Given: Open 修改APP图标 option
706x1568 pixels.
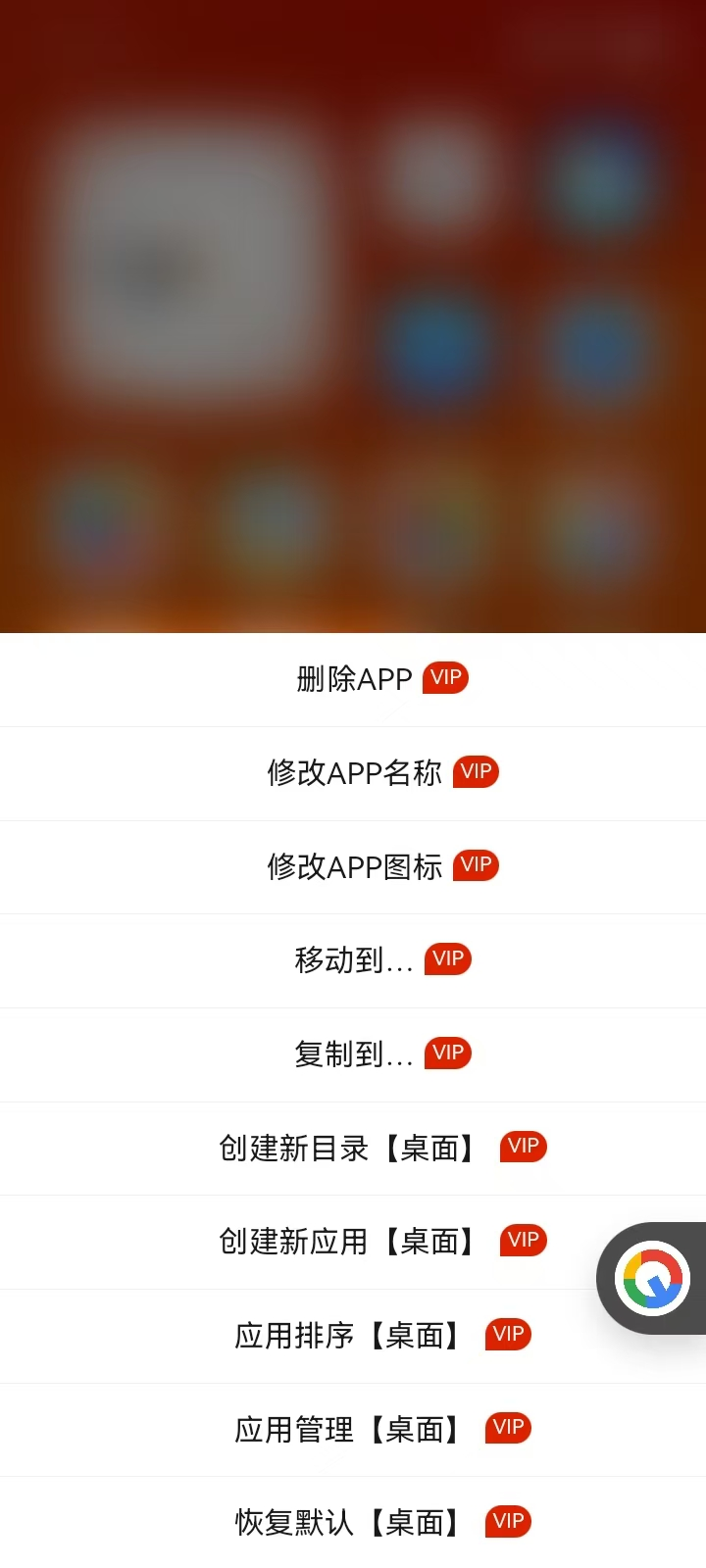Looking at the screenshot, I should coord(355,867).
